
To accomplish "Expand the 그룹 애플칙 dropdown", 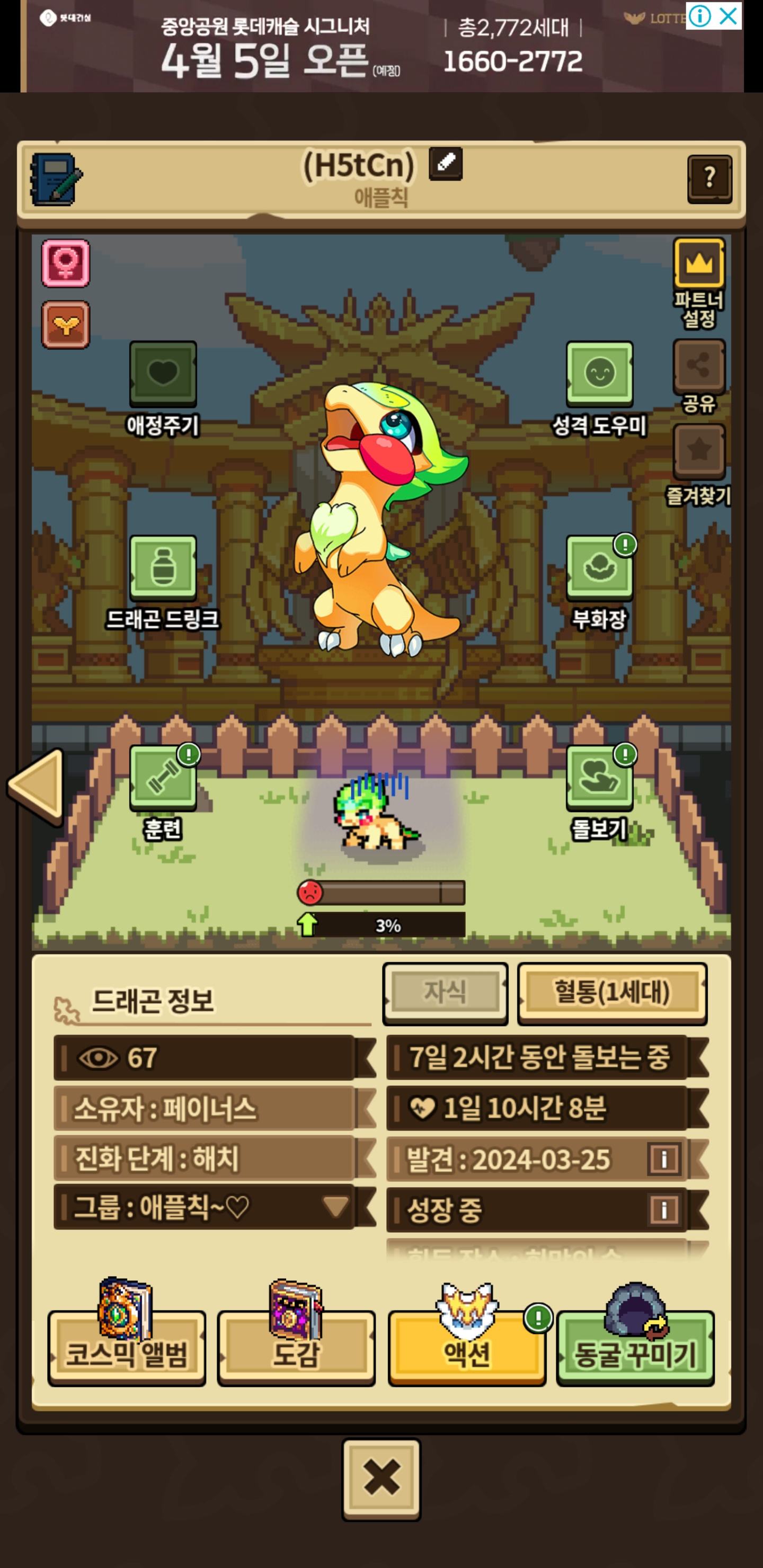I will tap(335, 1206).
